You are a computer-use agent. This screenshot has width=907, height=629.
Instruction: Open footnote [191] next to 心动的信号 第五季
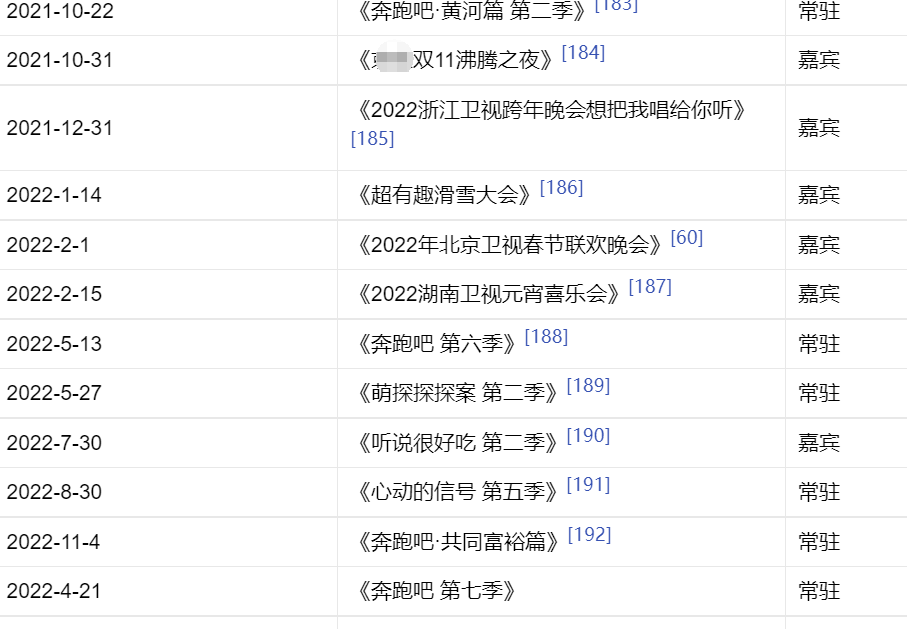tap(588, 485)
